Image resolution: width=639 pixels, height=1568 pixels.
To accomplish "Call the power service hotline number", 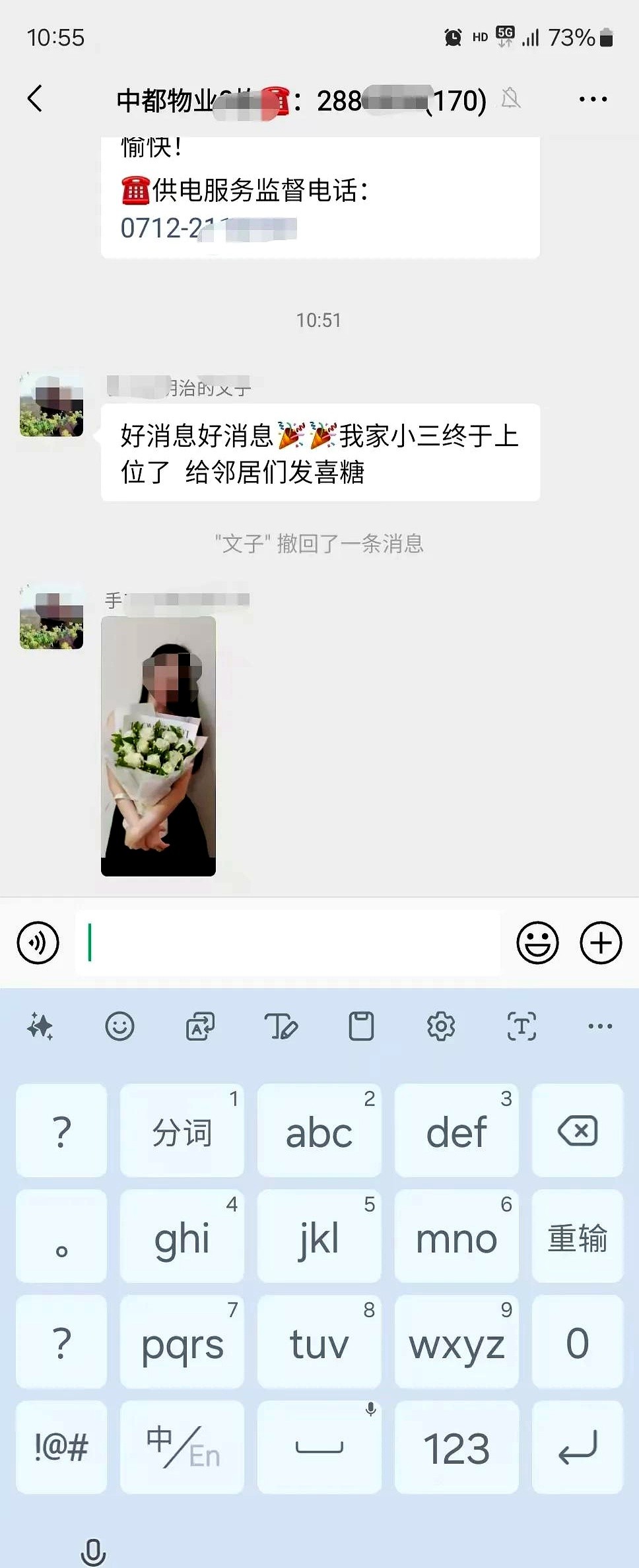I will pyautogui.click(x=208, y=228).
